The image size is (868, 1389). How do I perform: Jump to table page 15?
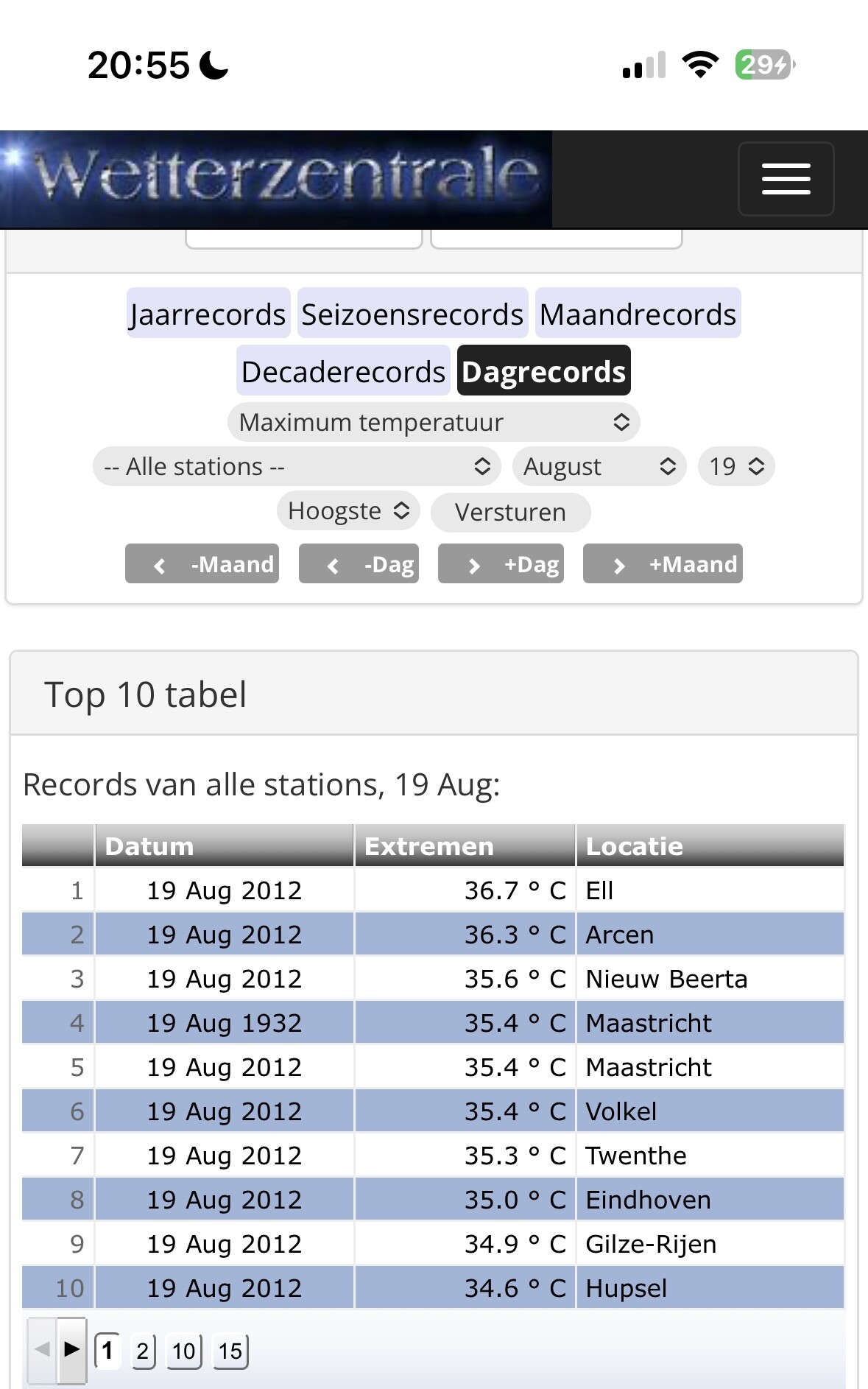coord(230,1351)
